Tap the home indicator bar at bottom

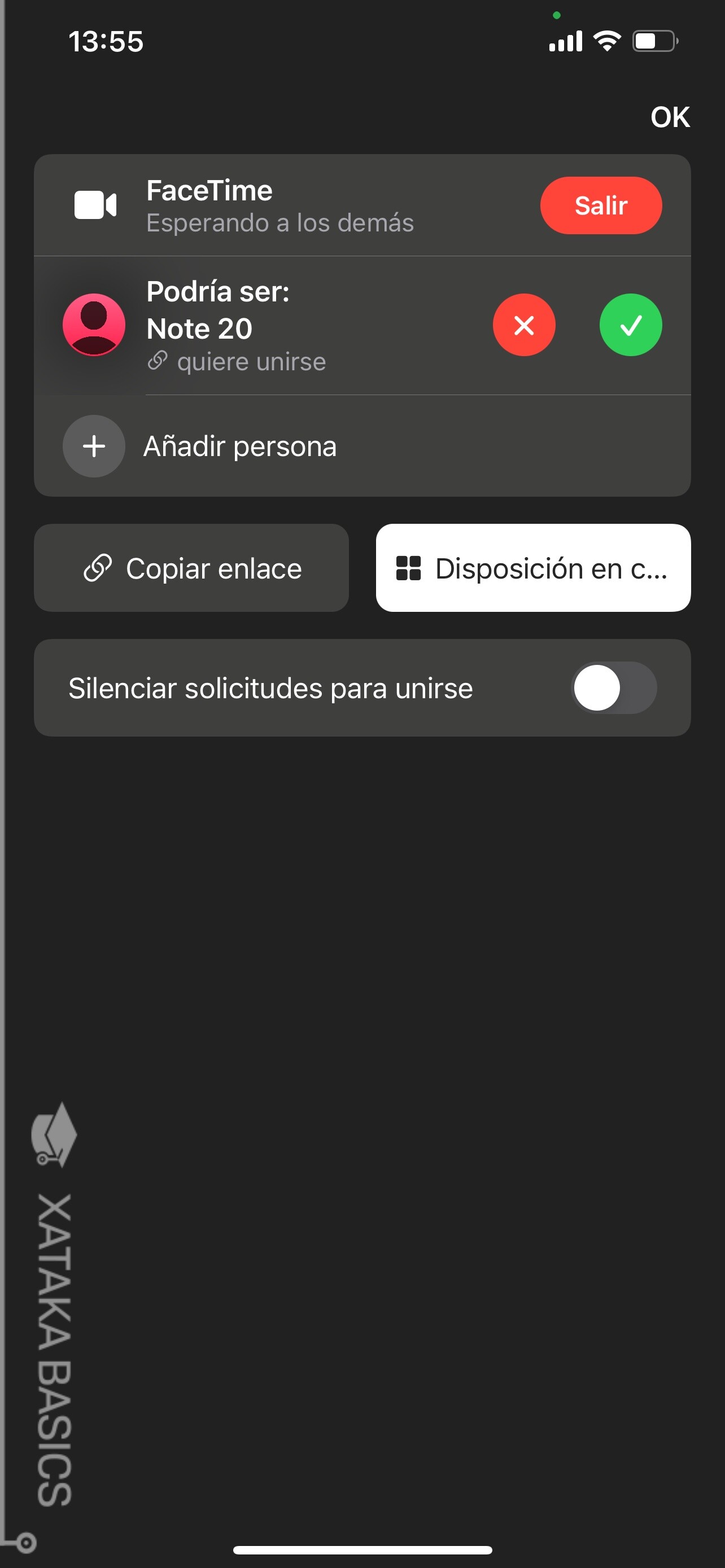click(362, 1550)
